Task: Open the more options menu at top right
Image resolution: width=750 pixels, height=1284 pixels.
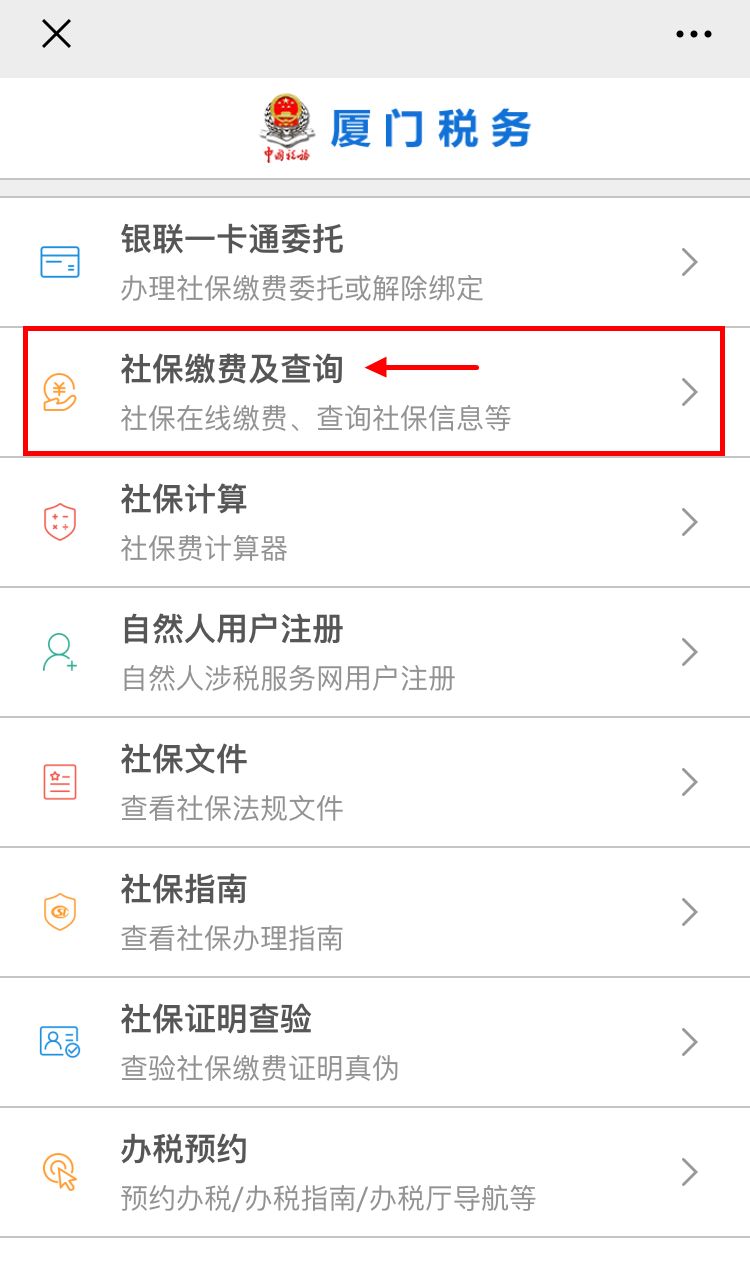Action: pos(694,33)
